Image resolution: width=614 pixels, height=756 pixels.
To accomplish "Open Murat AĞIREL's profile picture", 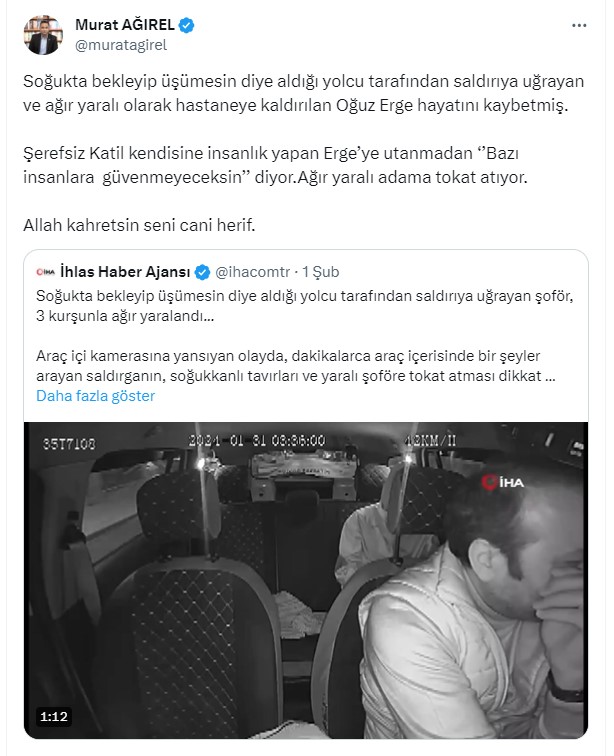I will pyautogui.click(x=42, y=33).
